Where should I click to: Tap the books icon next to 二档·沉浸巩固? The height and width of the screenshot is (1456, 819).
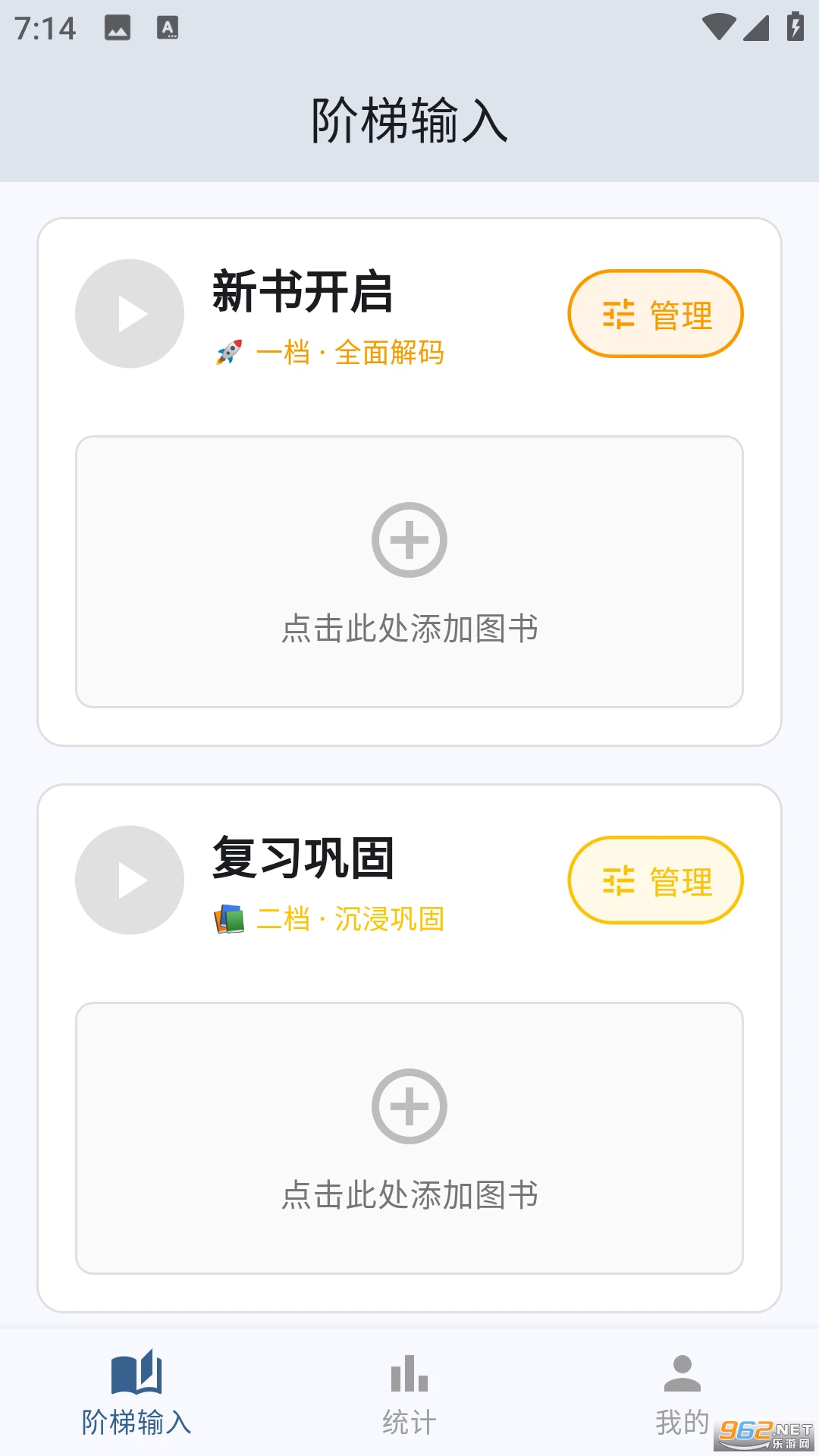(x=230, y=919)
